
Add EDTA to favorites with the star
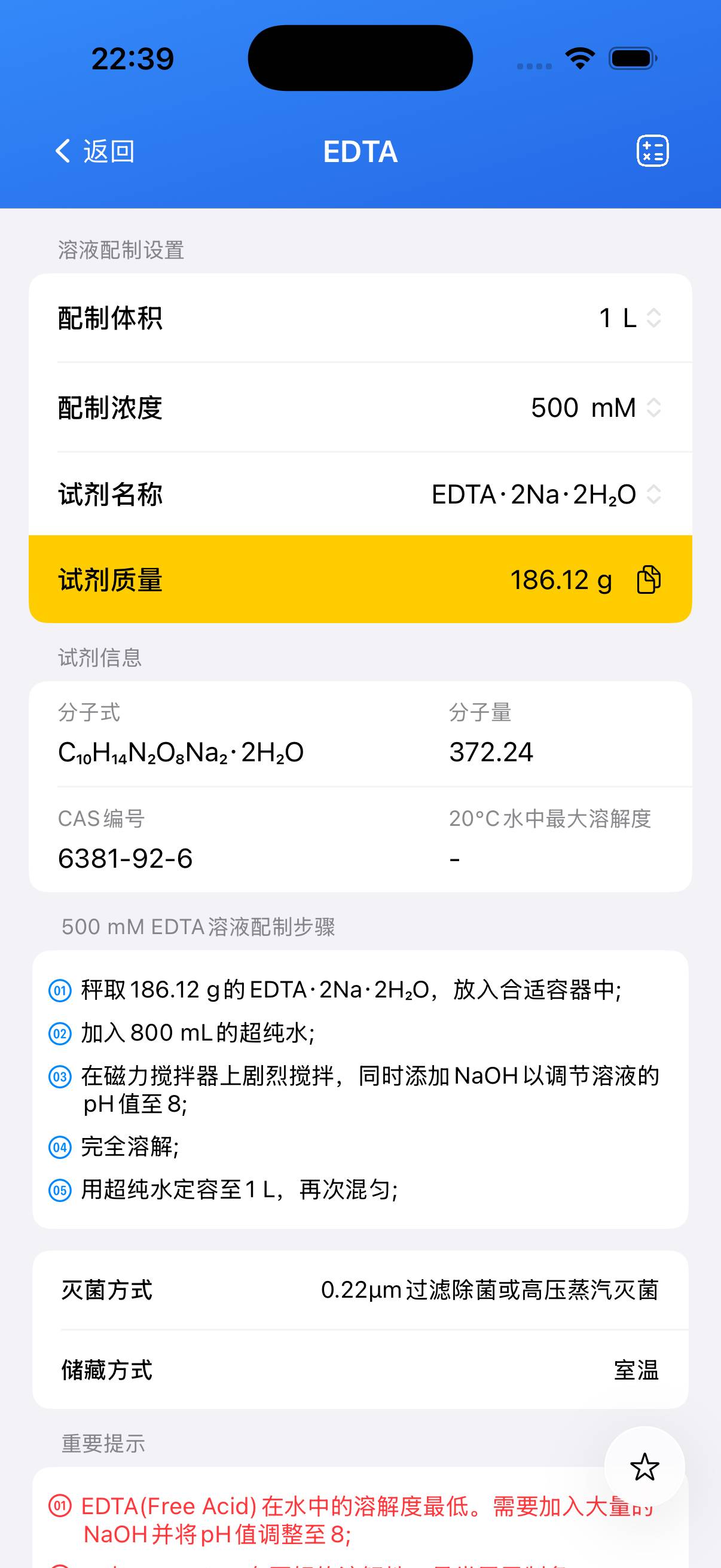click(644, 1467)
